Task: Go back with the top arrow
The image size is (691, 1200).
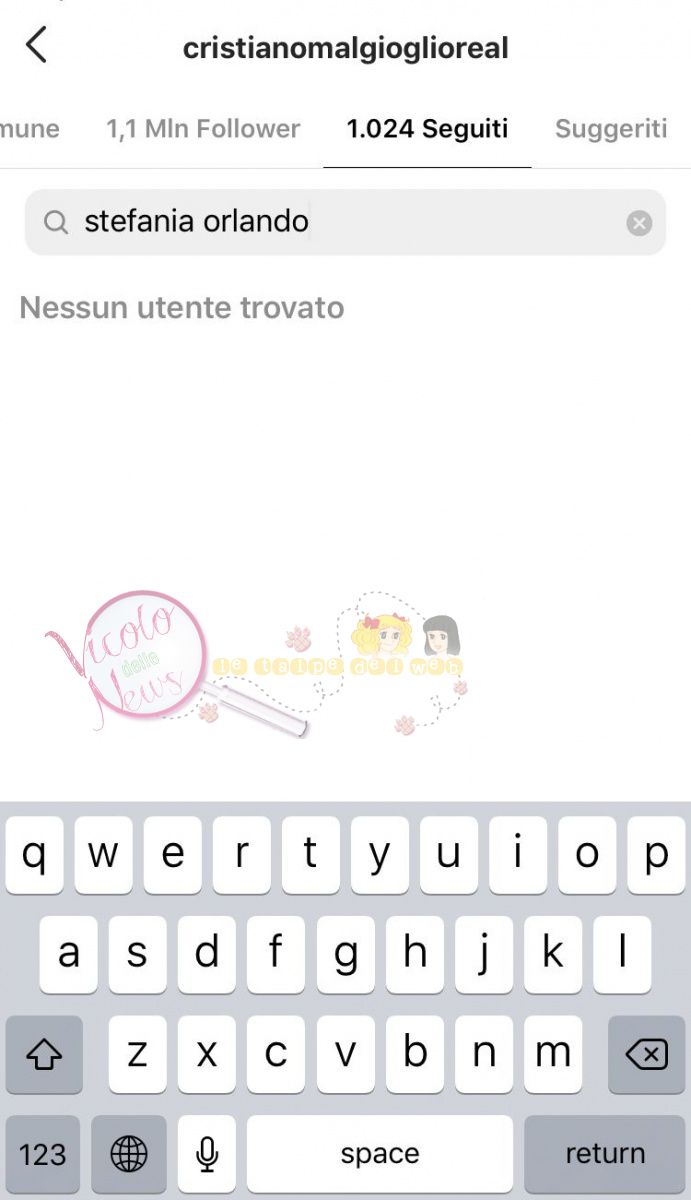Action: coord(36,46)
